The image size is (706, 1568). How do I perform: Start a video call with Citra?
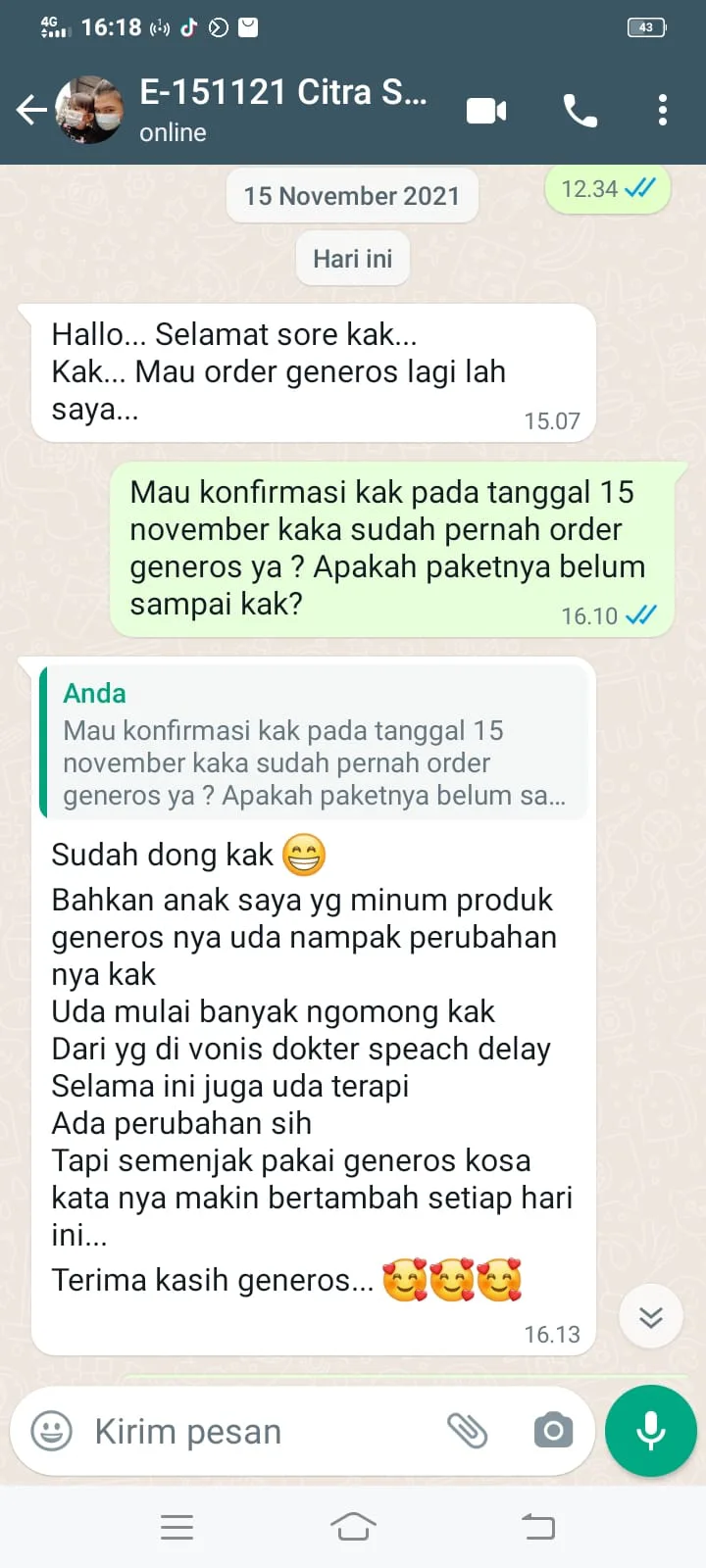tap(486, 111)
